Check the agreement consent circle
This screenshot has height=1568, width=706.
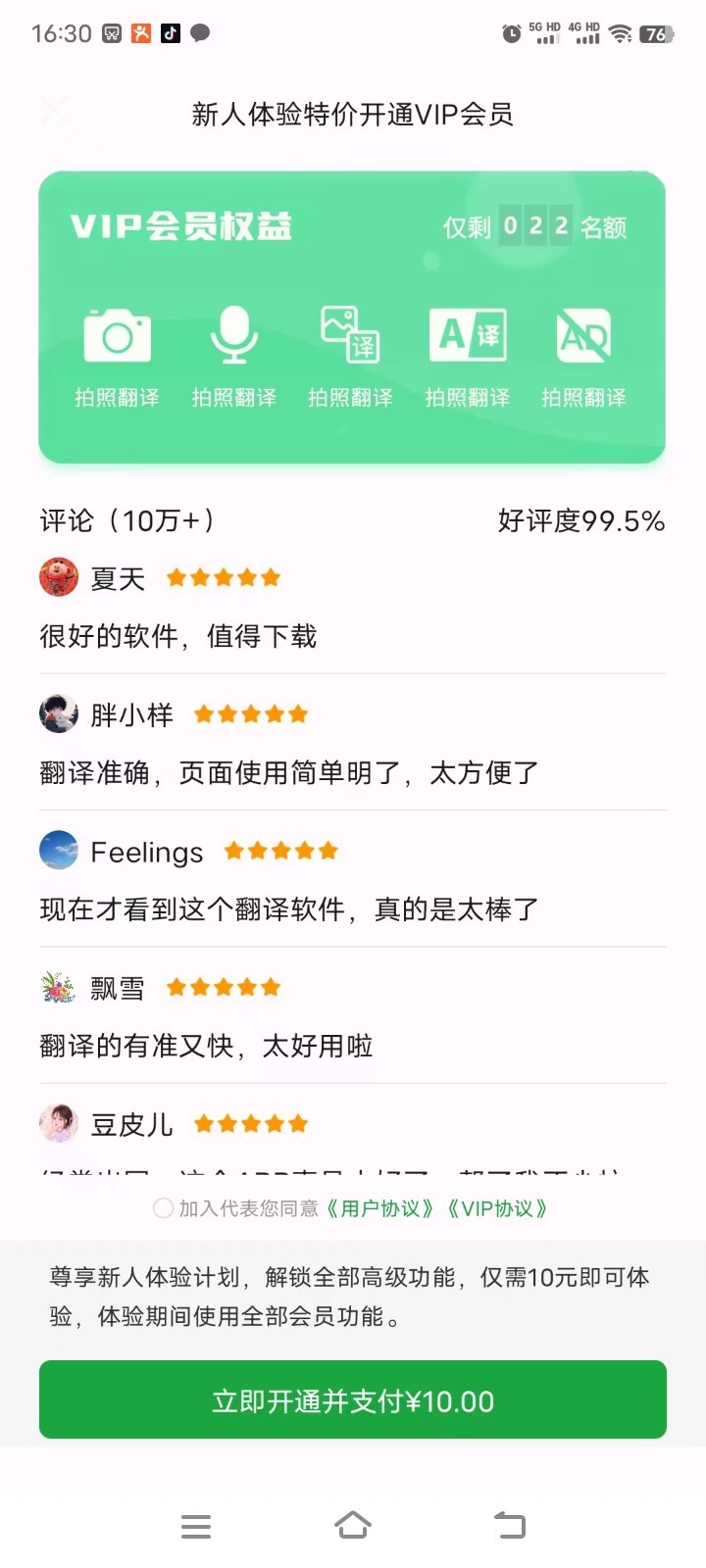(x=164, y=1208)
